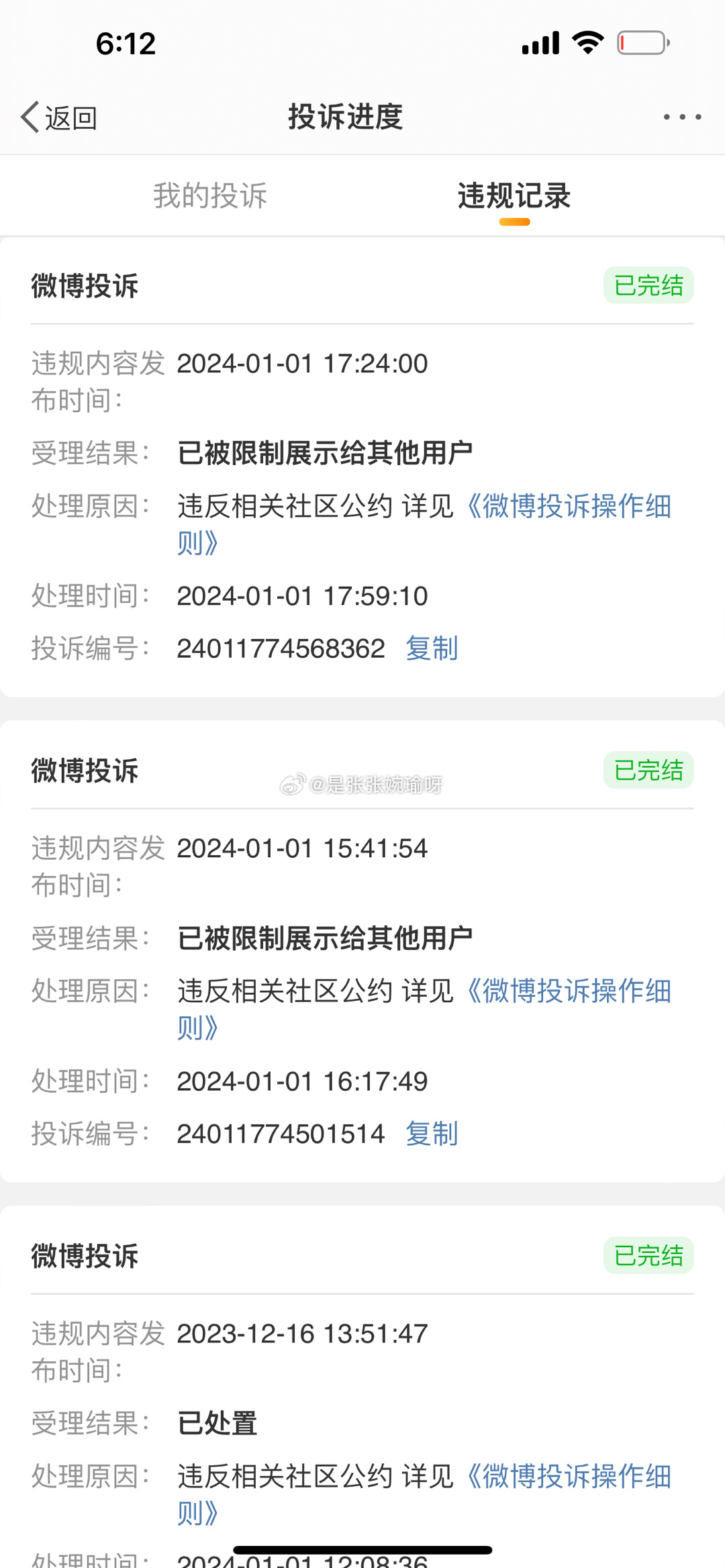
Task: Open 《微博投诉操作细则》 link in the 15:41:54 record
Action: (x=424, y=1010)
